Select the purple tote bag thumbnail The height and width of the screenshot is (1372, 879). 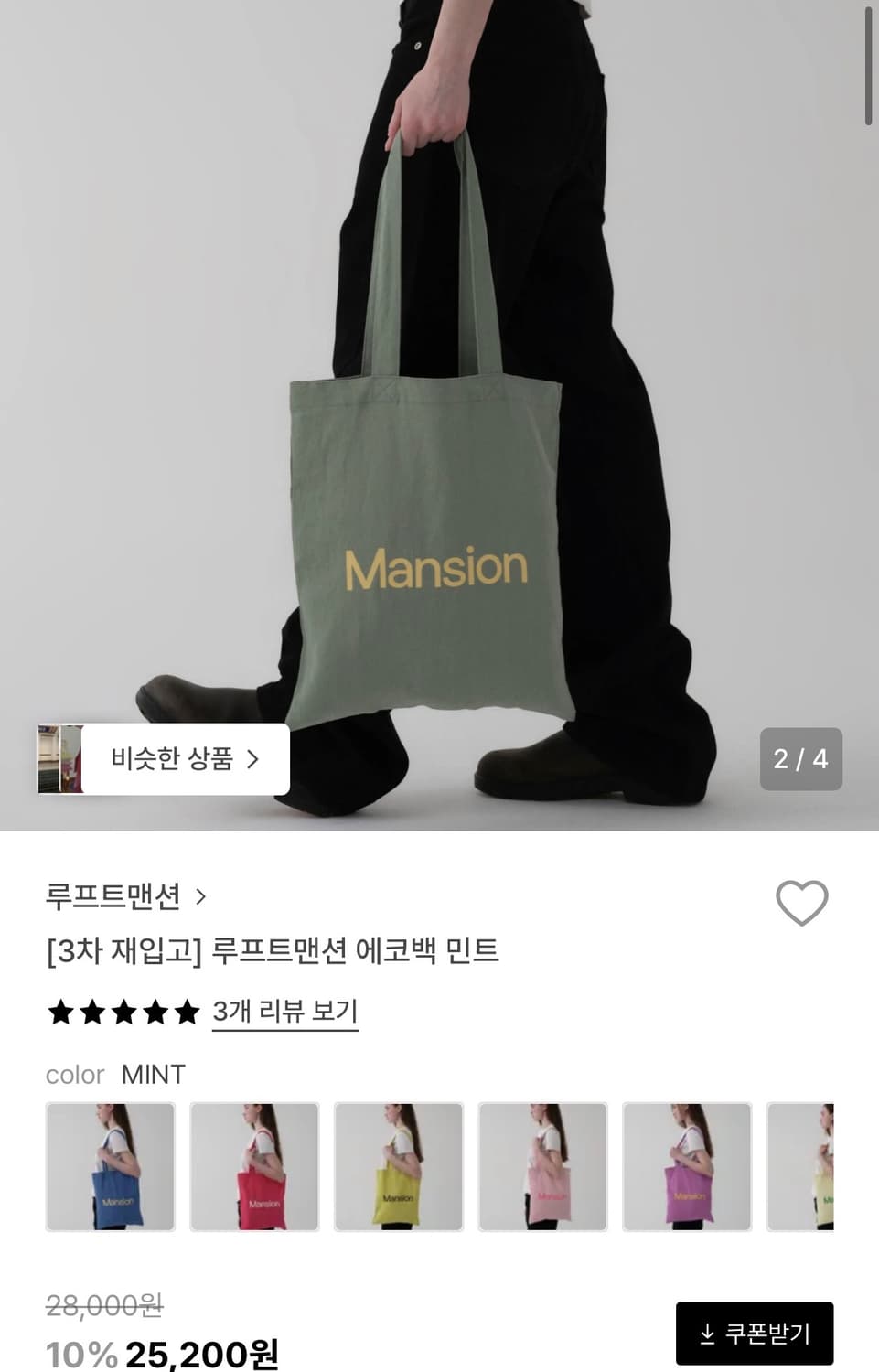coord(687,1167)
